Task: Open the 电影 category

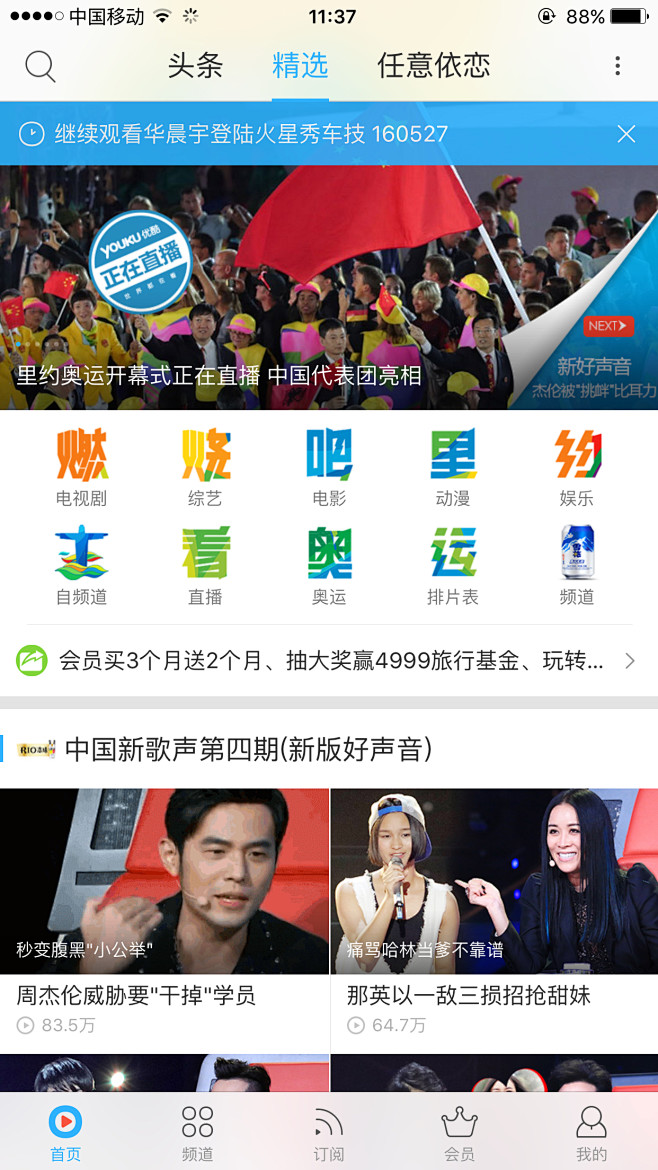Action: (x=329, y=467)
